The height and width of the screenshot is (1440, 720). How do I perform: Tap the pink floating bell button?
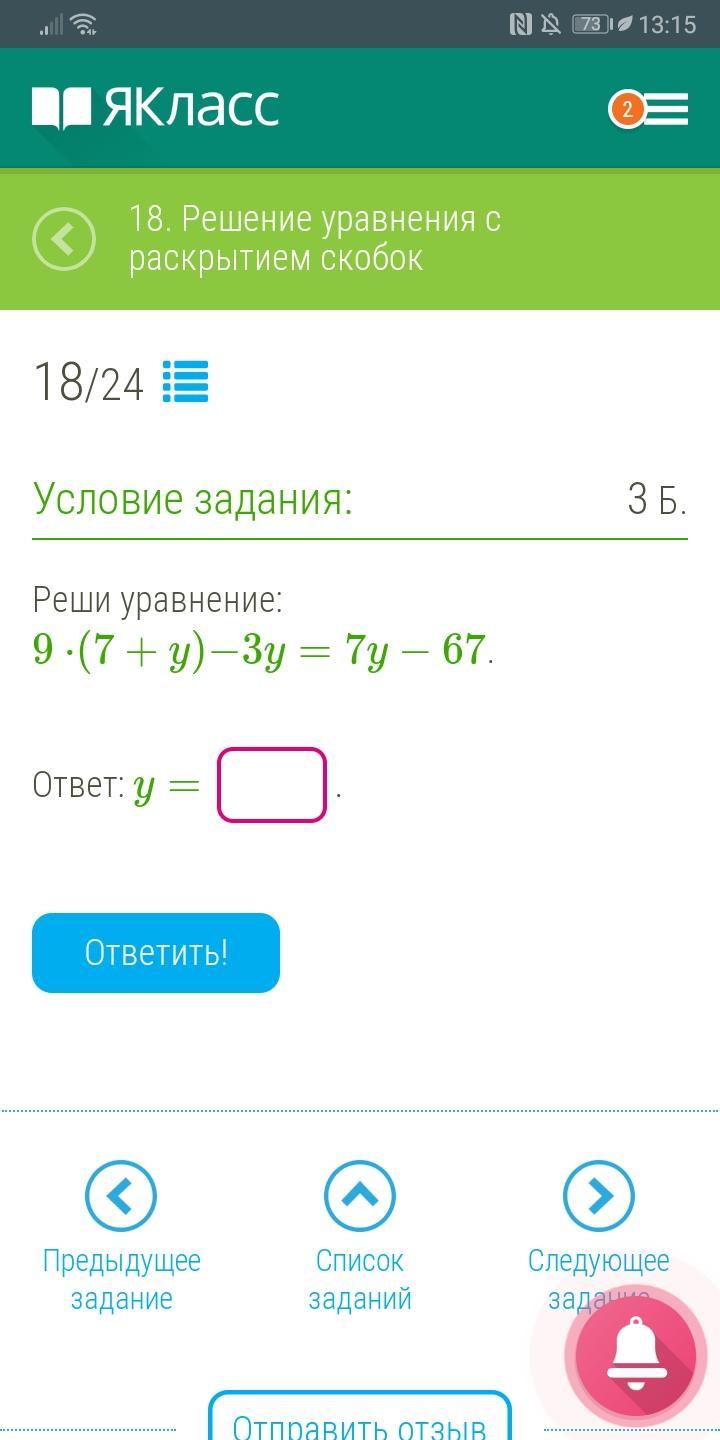635,1354
